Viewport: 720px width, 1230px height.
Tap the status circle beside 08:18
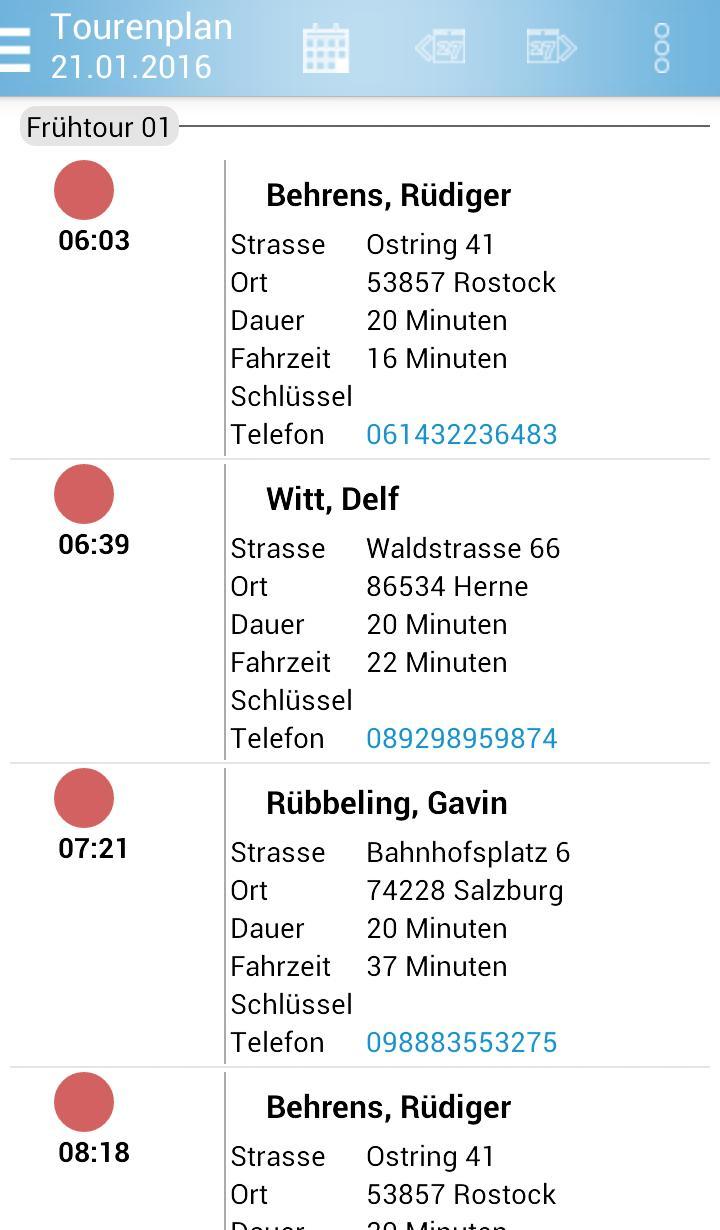(x=84, y=1103)
